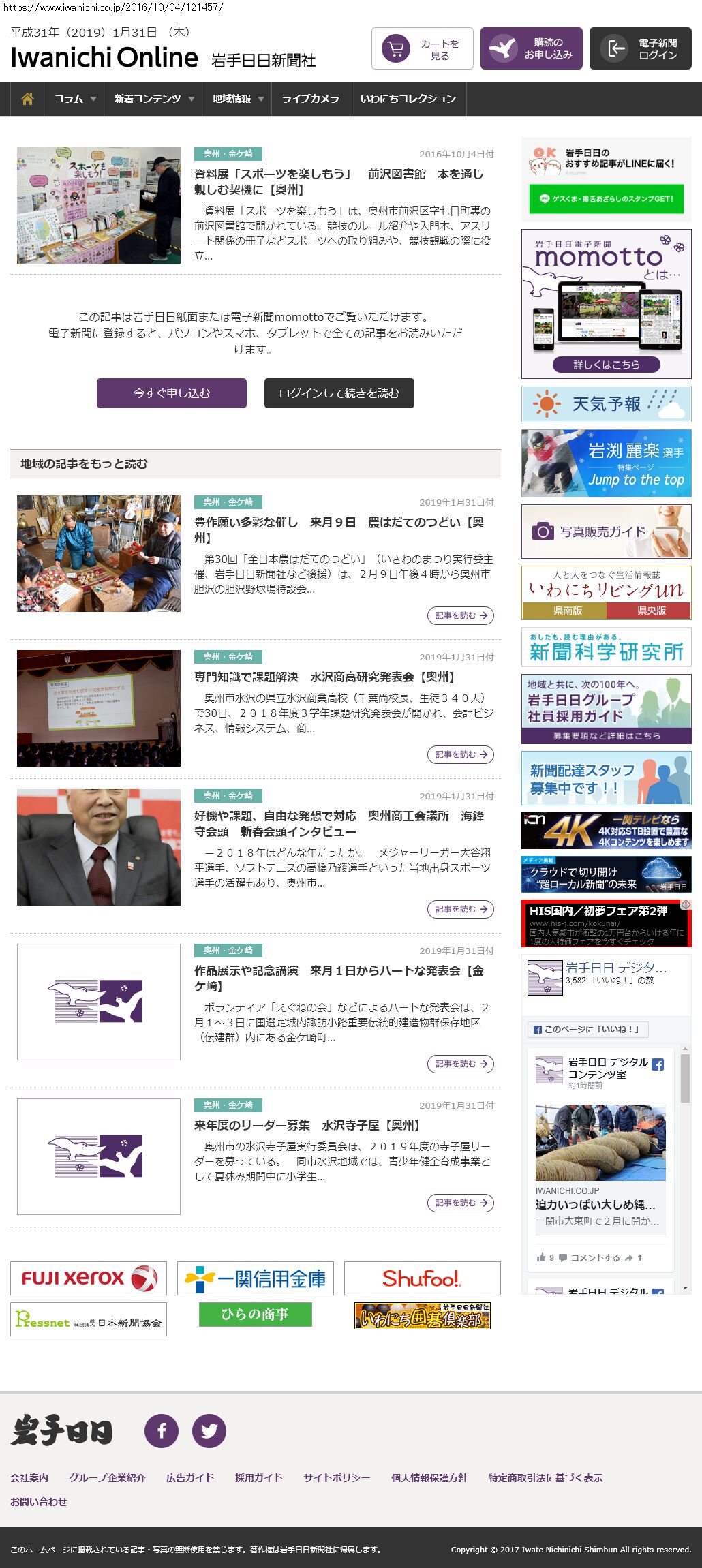The width and height of the screenshot is (702, 1568).
Task: Tap 詳しくはこちら on the momotto banner
Action: 607,365
